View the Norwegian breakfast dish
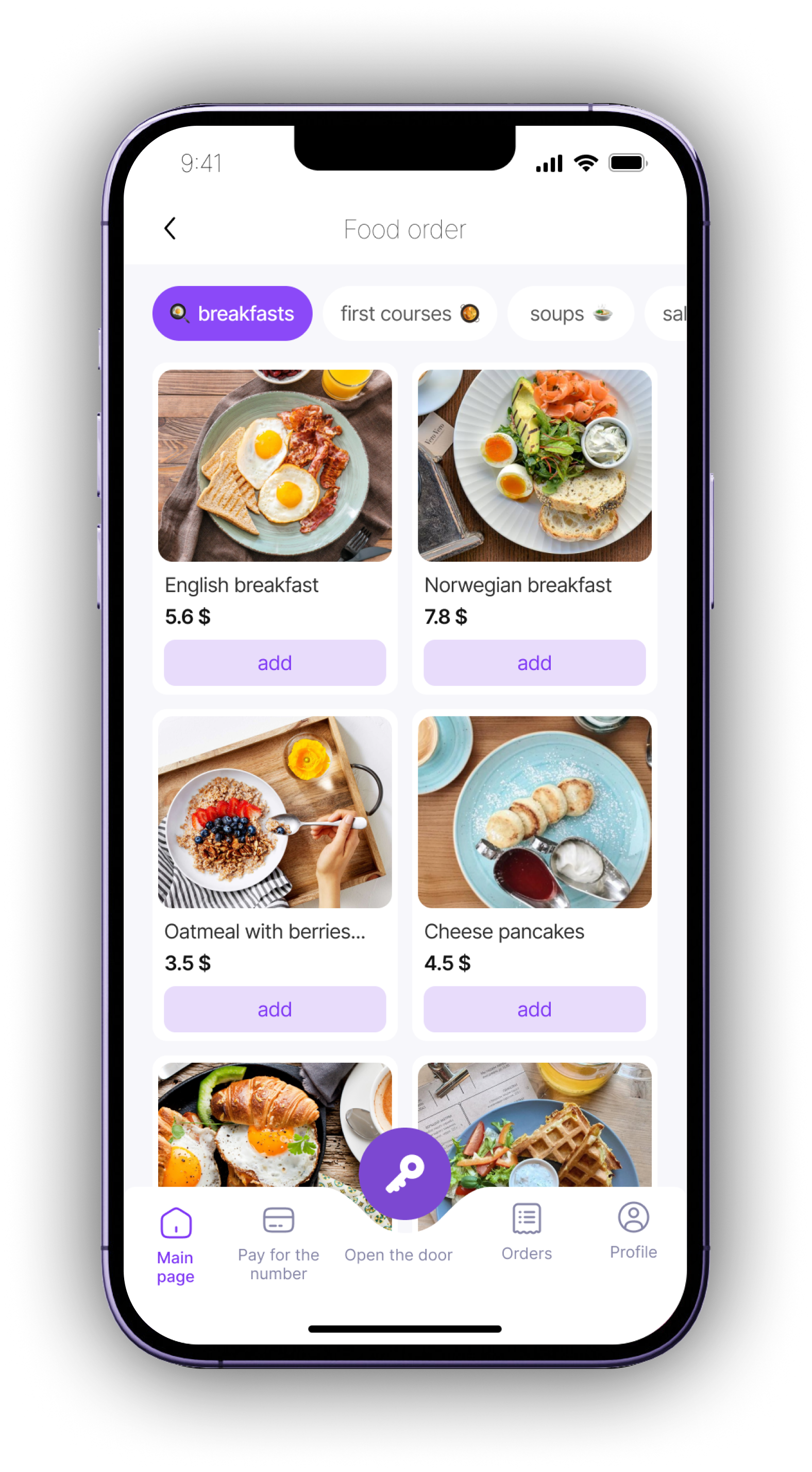Image resolution: width=812 pixels, height=1472 pixels. click(x=534, y=466)
